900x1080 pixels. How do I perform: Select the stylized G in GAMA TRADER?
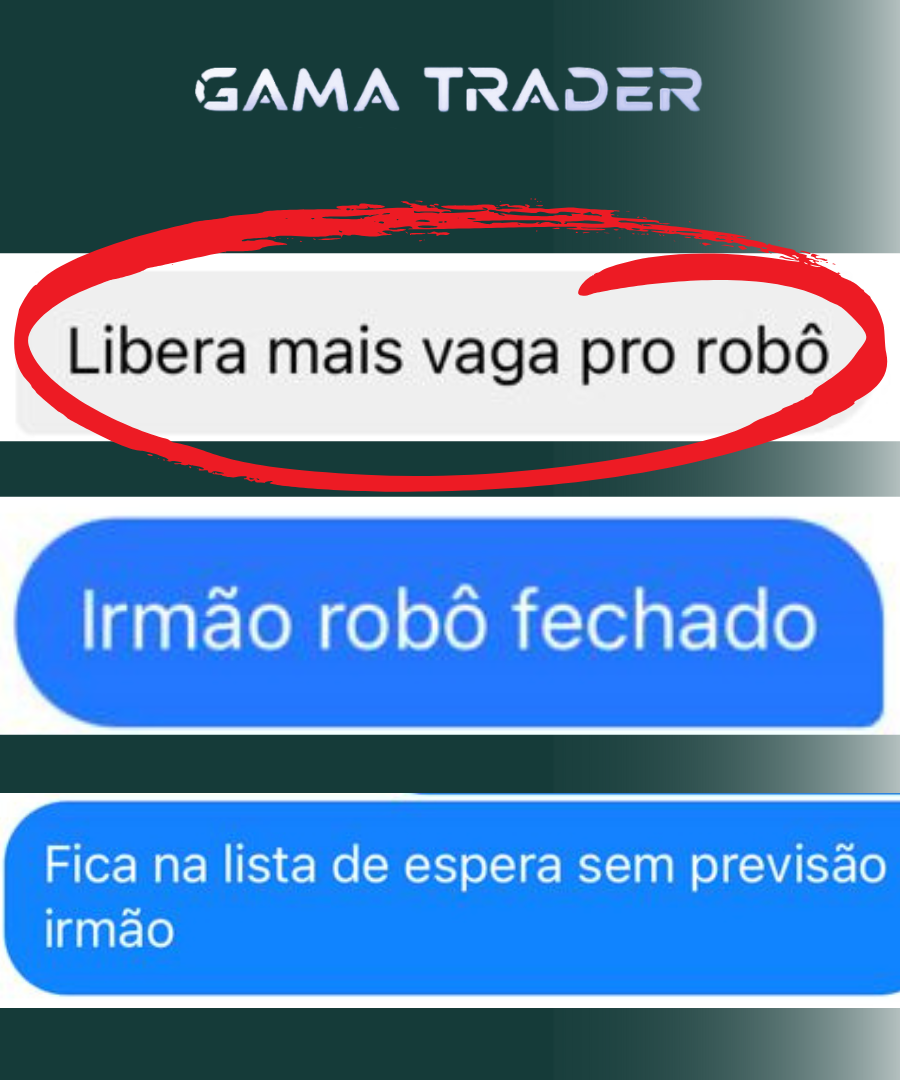[x=216, y=90]
